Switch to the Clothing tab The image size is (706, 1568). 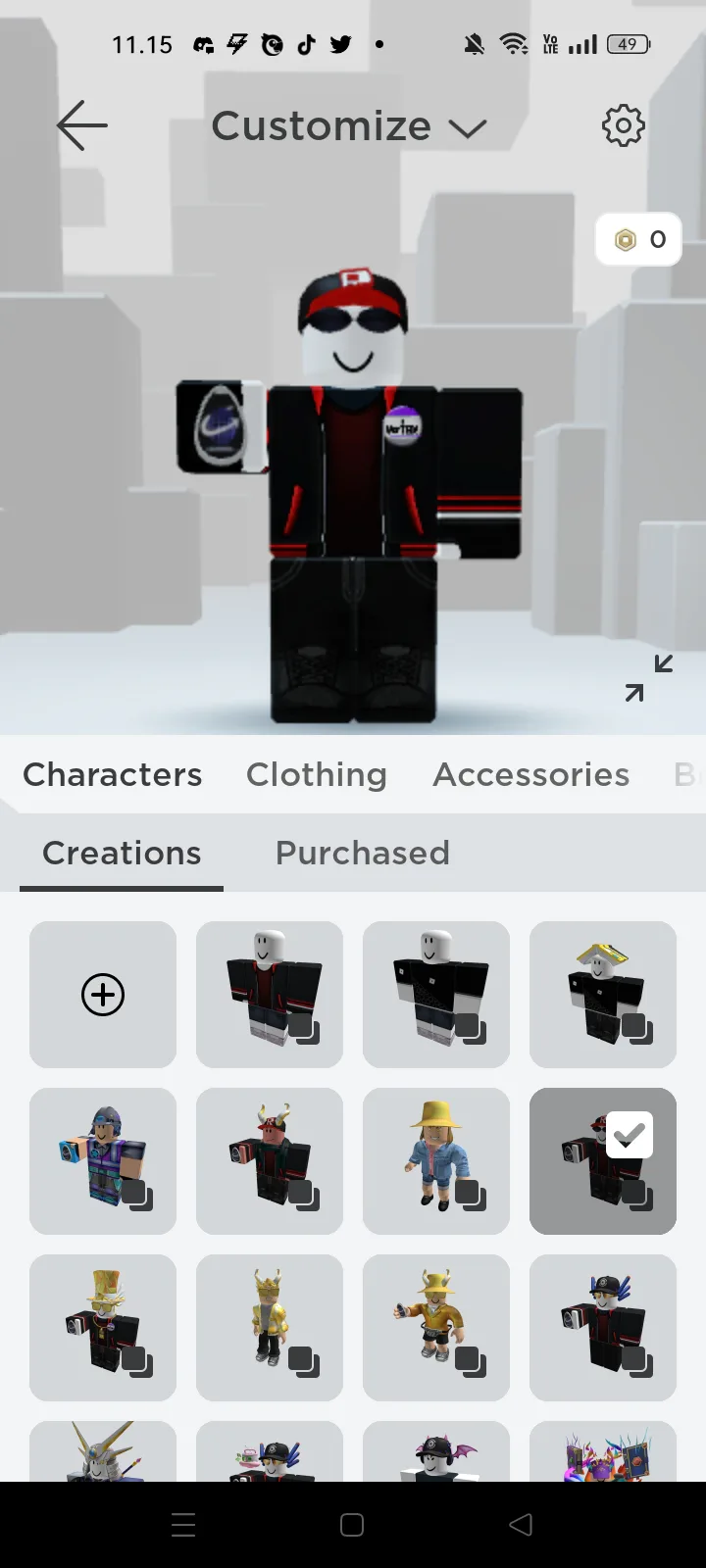coord(316,774)
